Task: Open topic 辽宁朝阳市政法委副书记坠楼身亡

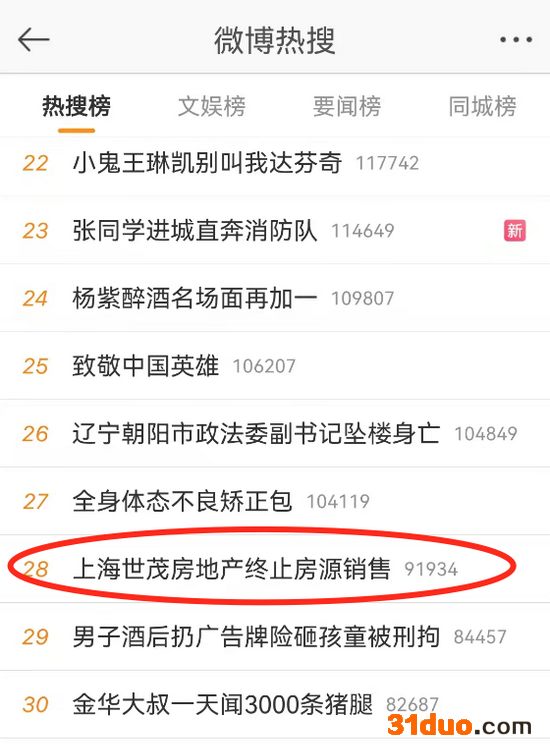Action: (275, 434)
